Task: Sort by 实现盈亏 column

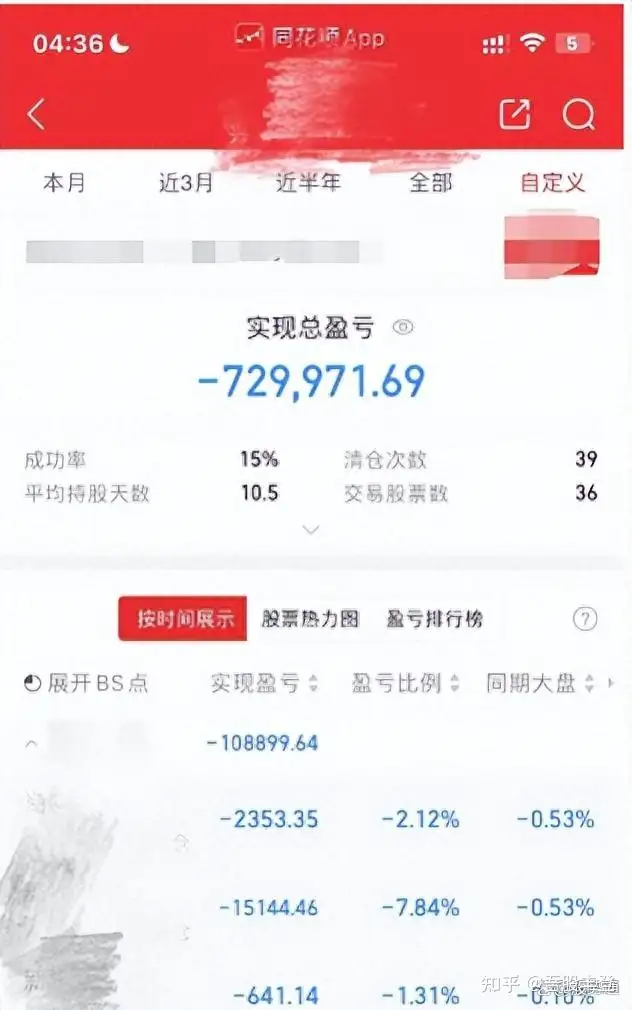Action: tap(264, 683)
